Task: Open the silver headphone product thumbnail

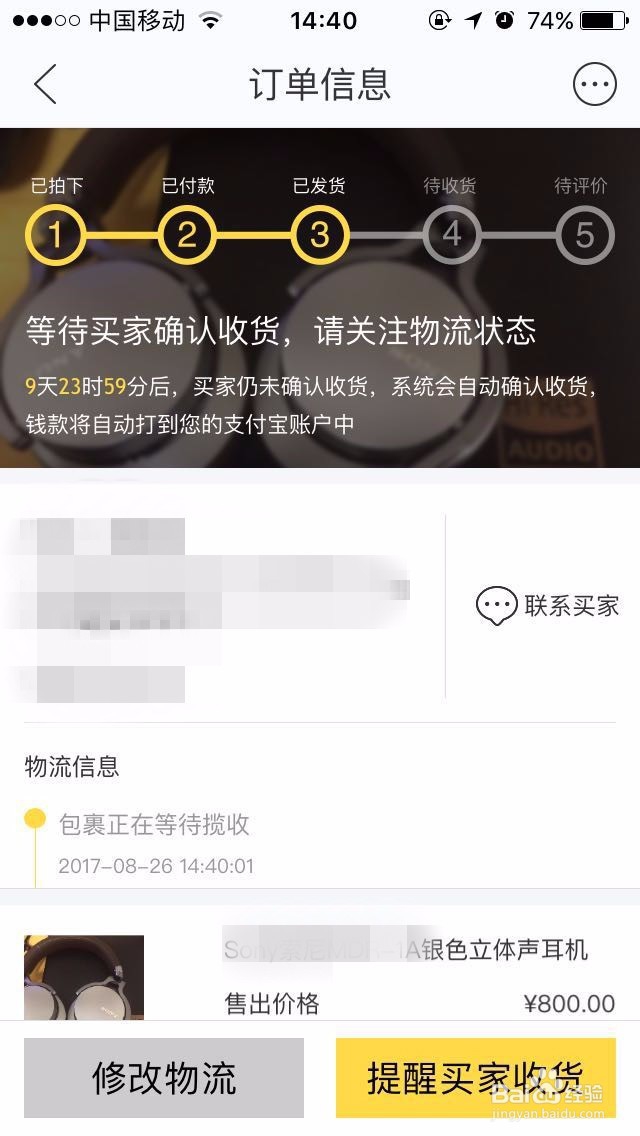Action: click(84, 977)
